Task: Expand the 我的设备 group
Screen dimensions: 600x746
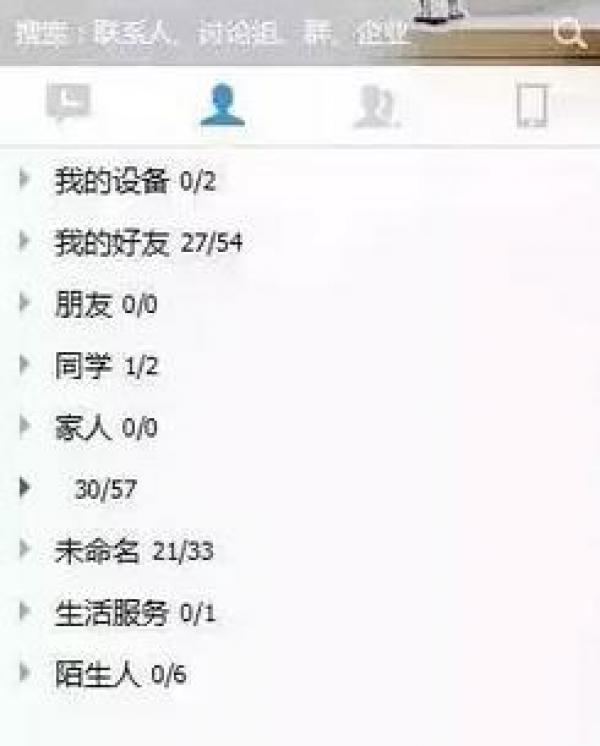Action: [110, 181]
